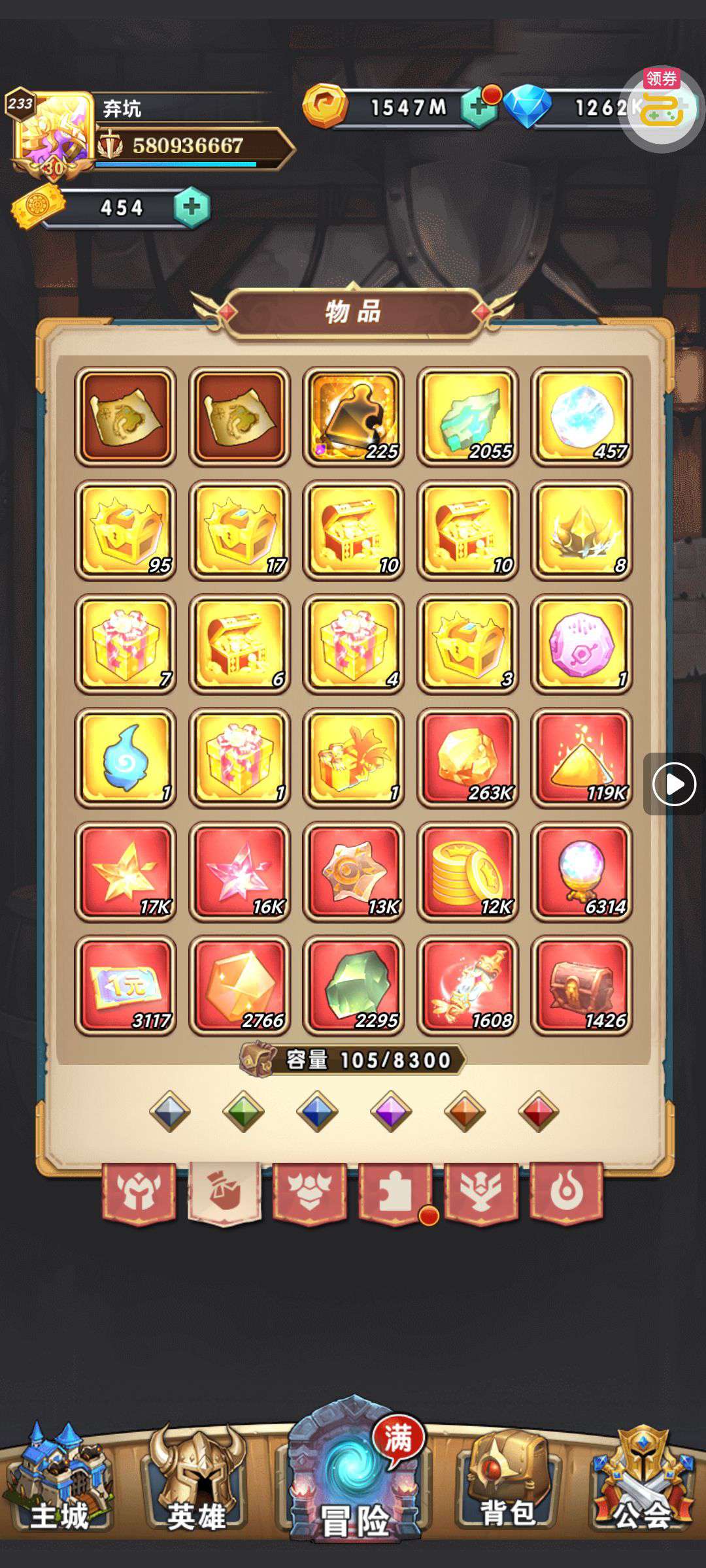Screen dimensions: 706x1568
Task: Open the 领券 coupon floating button
Action: [661, 108]
